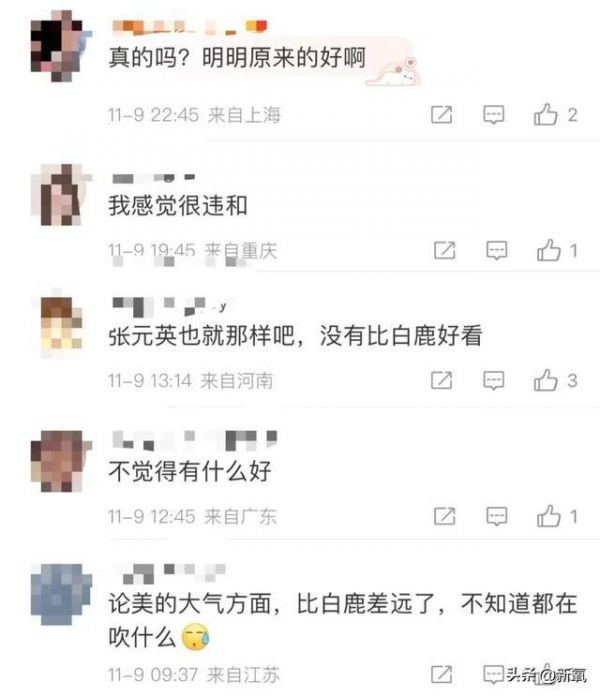Reply to the comment 真的吗？明明原来的好啊
The image size is (600, 696).
tap(494, 116)
